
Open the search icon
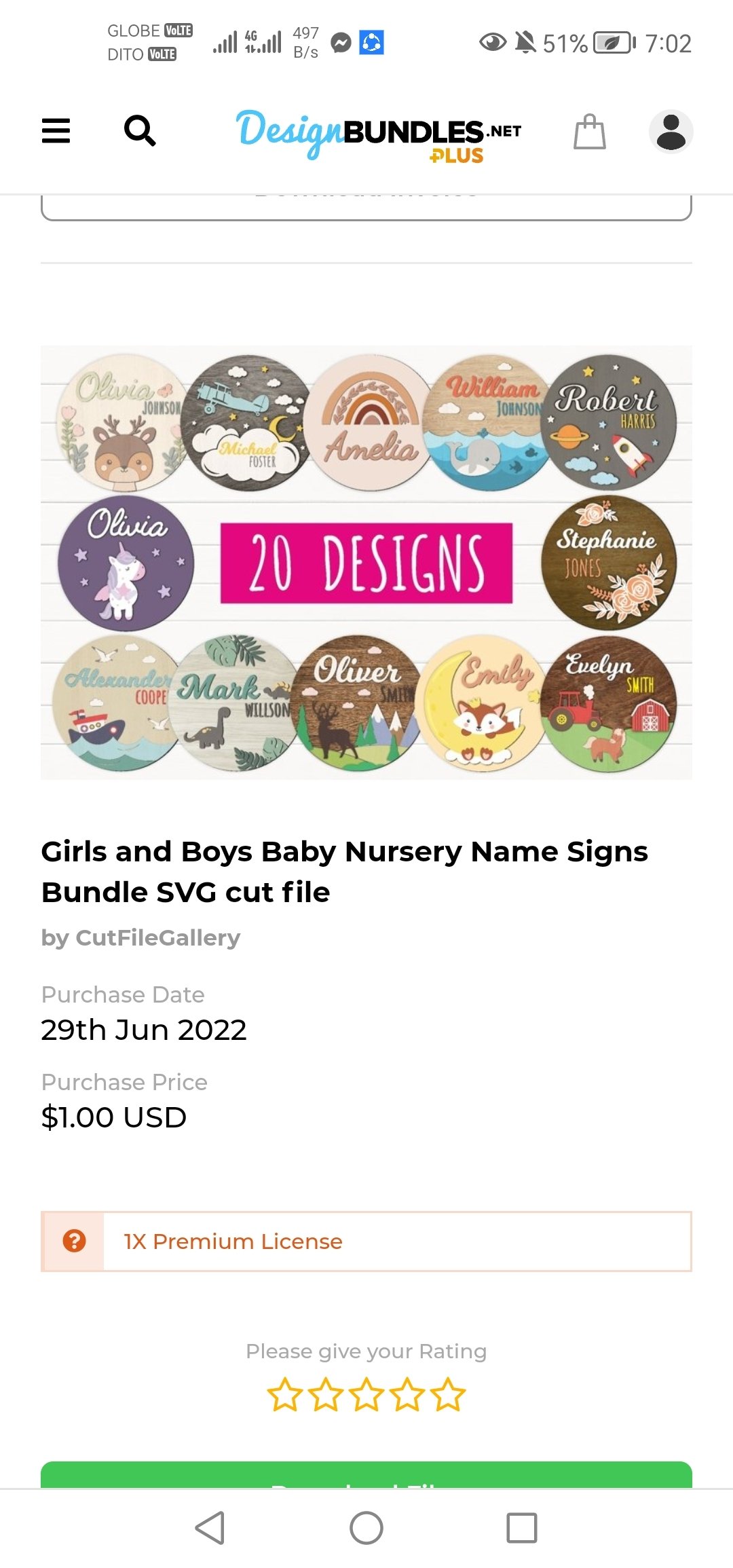(x=140, y=131)
